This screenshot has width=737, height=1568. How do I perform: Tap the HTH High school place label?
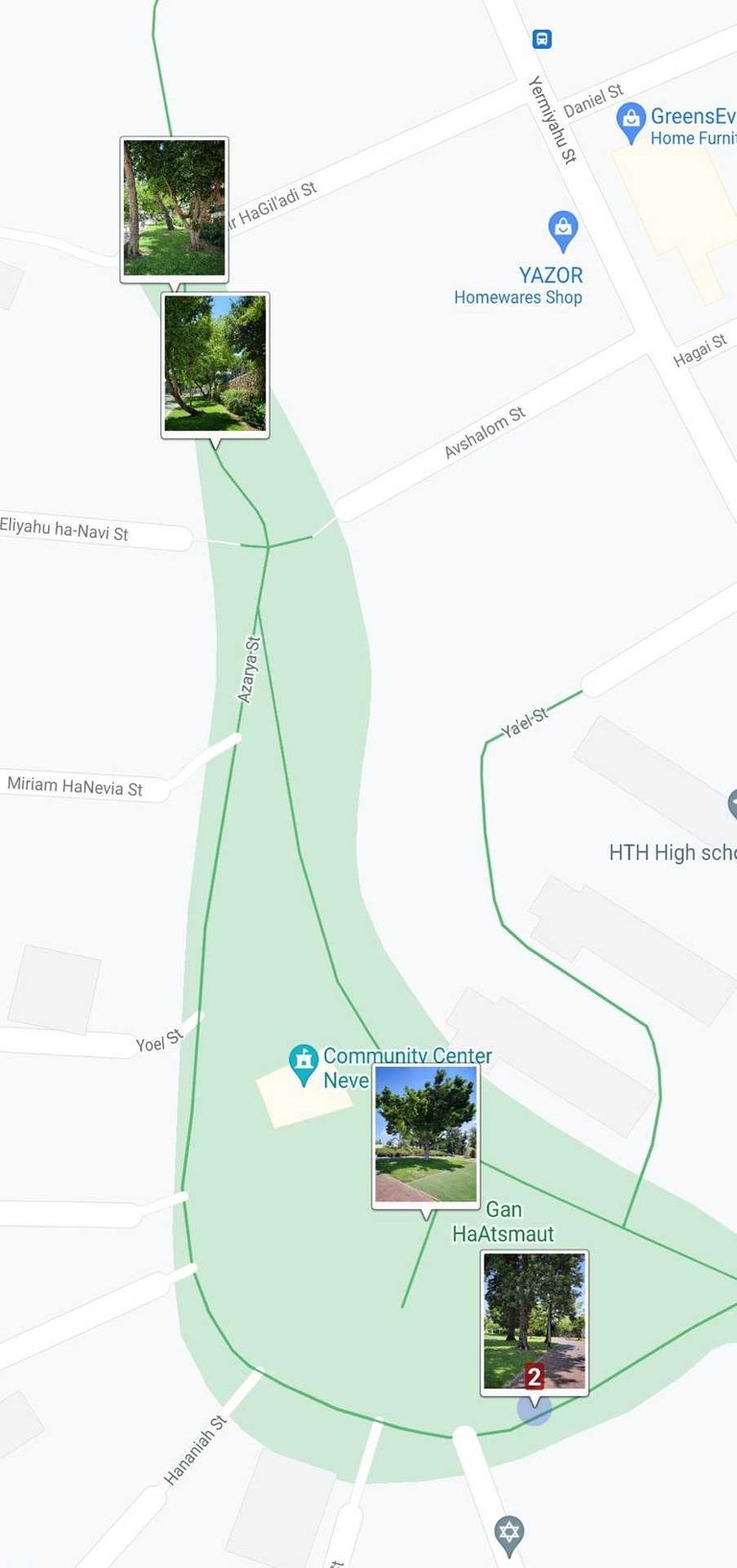(x=672, y=852)
